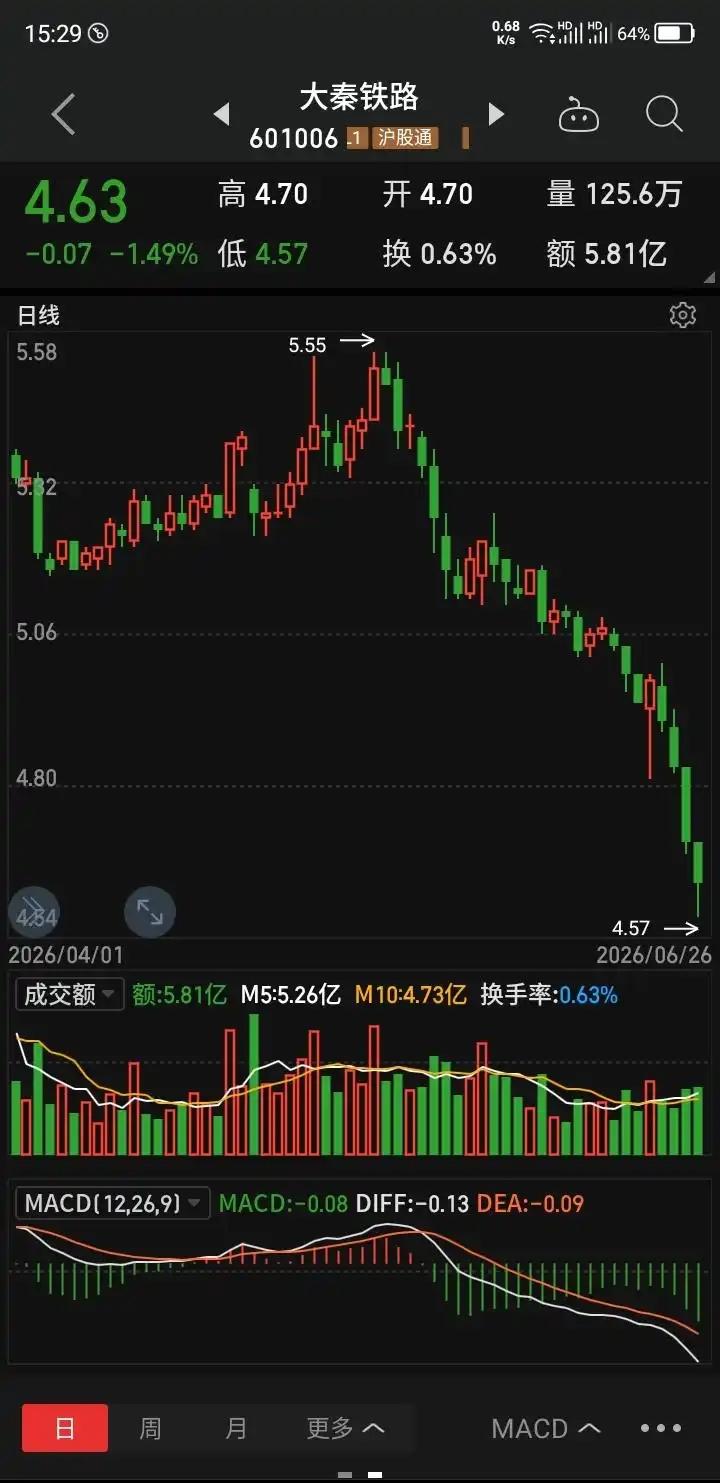Switch to the next stock
This screenshot has height=1483, width=720.
point(496,115)
